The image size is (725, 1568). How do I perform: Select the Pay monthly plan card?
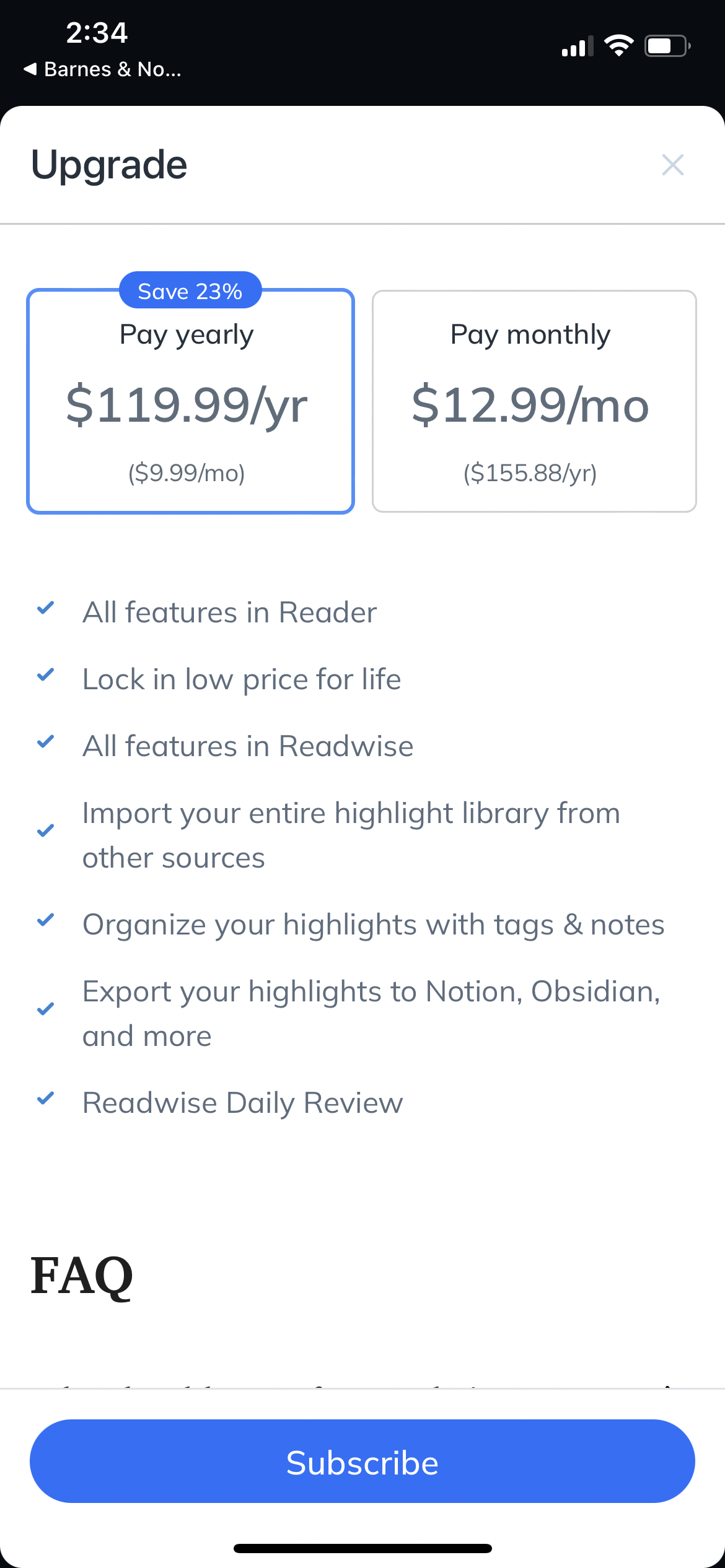pyautogui.click(x=534, y=401)
